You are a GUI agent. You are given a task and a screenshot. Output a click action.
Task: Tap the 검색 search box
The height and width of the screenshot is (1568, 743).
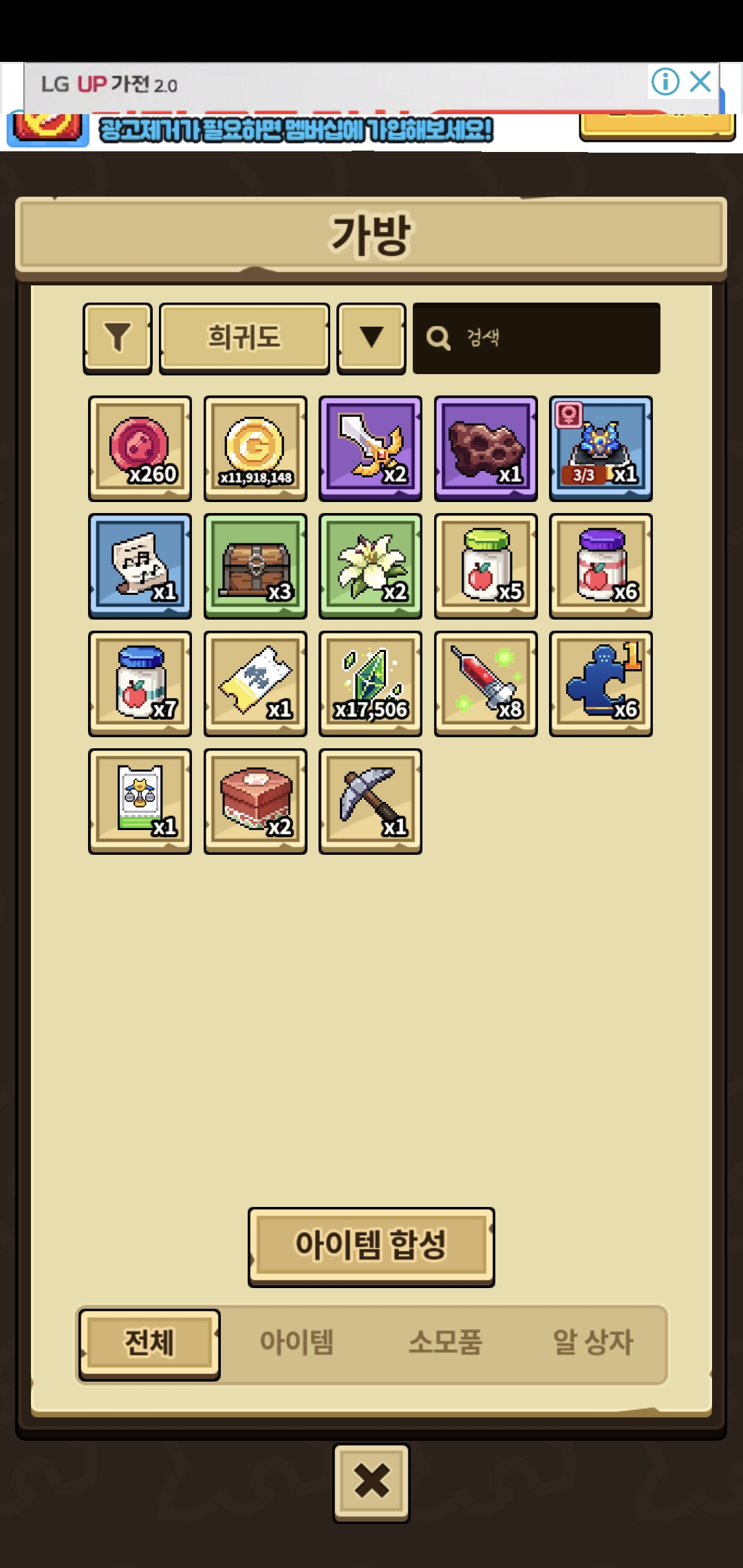pos(537,338)
